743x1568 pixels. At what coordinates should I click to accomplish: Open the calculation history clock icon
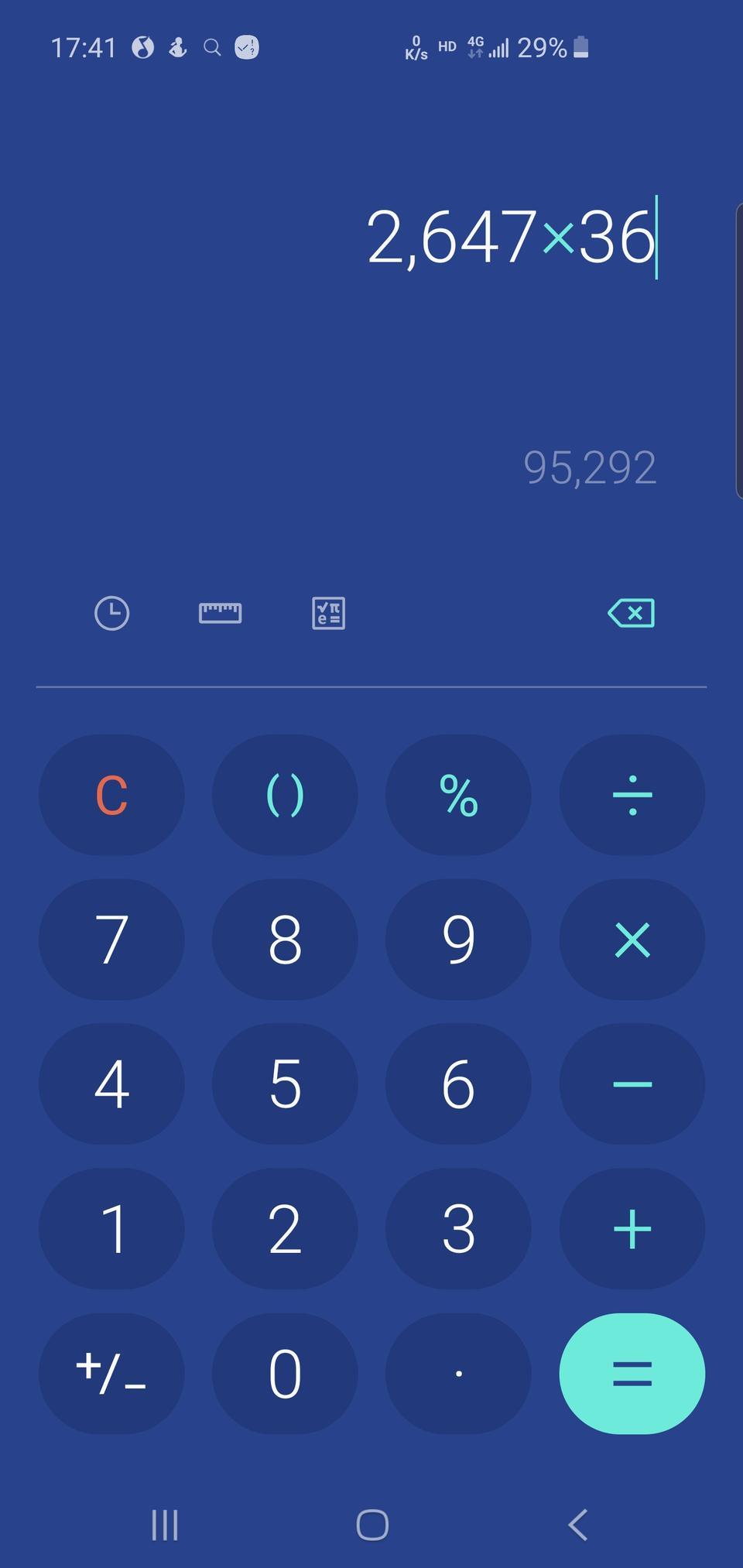[x=111, y=613]
